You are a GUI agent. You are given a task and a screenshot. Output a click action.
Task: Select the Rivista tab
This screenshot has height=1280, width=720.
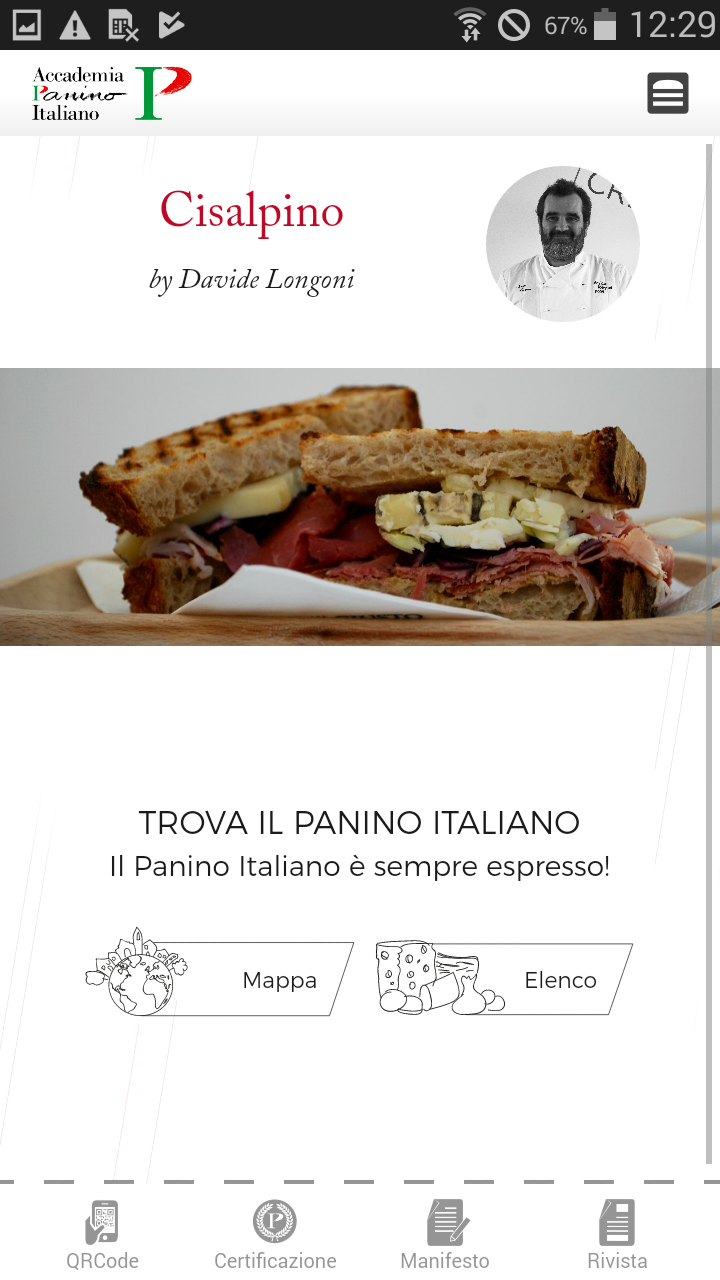pyautogui.click(x=617, y=1235)
